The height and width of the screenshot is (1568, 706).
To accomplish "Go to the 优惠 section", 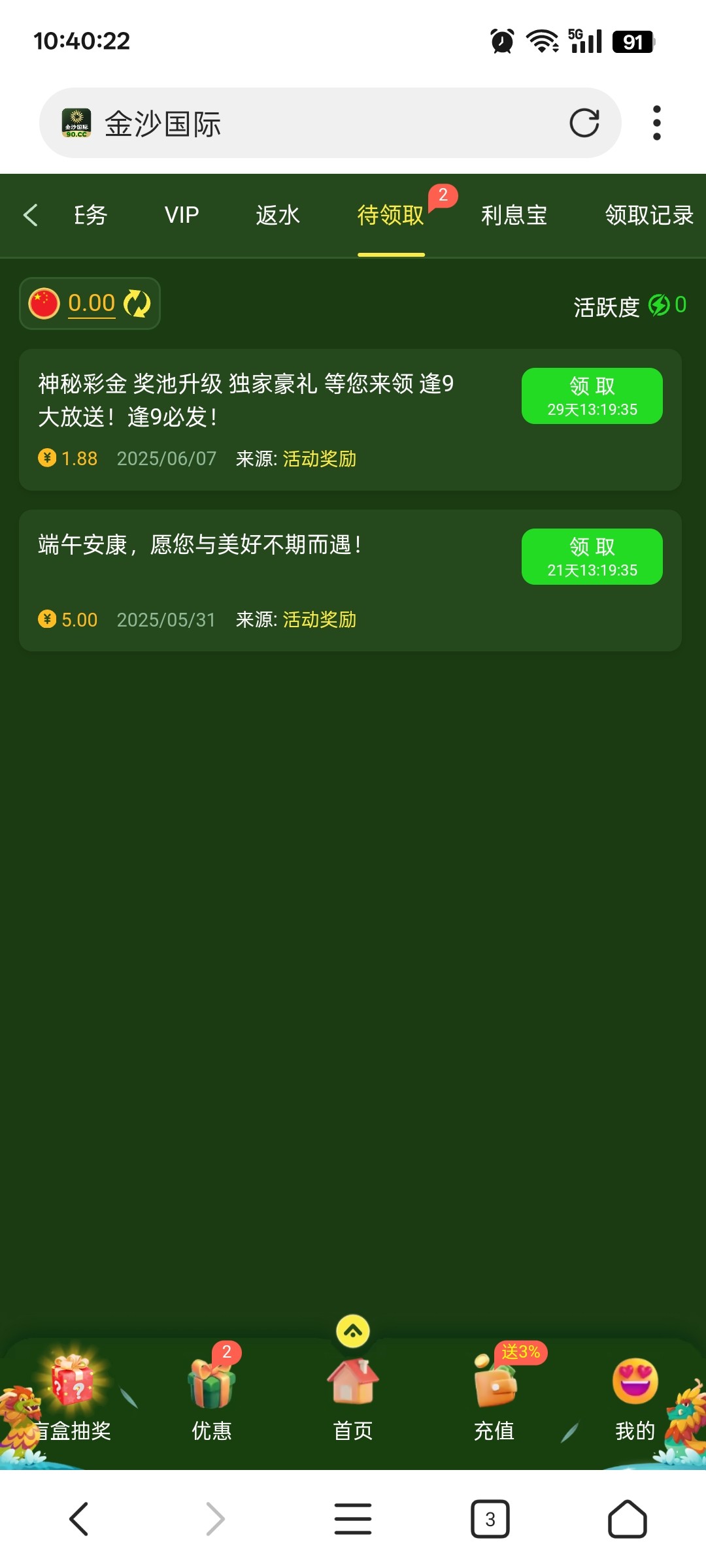I will [x=211, y=1397].
